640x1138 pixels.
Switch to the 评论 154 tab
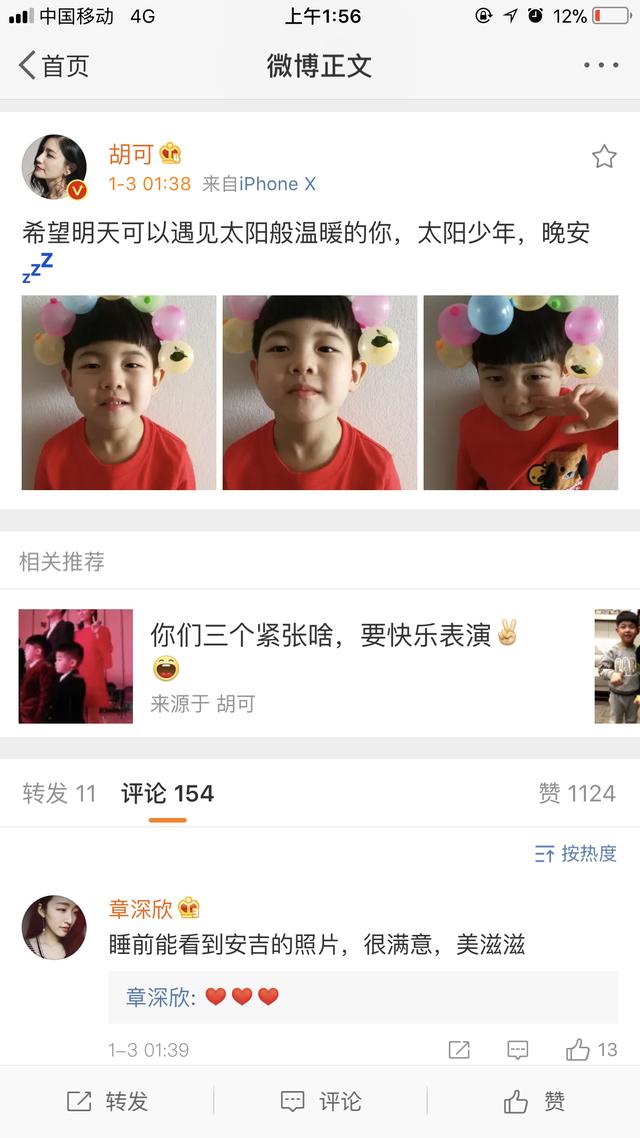(x=167, y=793)
